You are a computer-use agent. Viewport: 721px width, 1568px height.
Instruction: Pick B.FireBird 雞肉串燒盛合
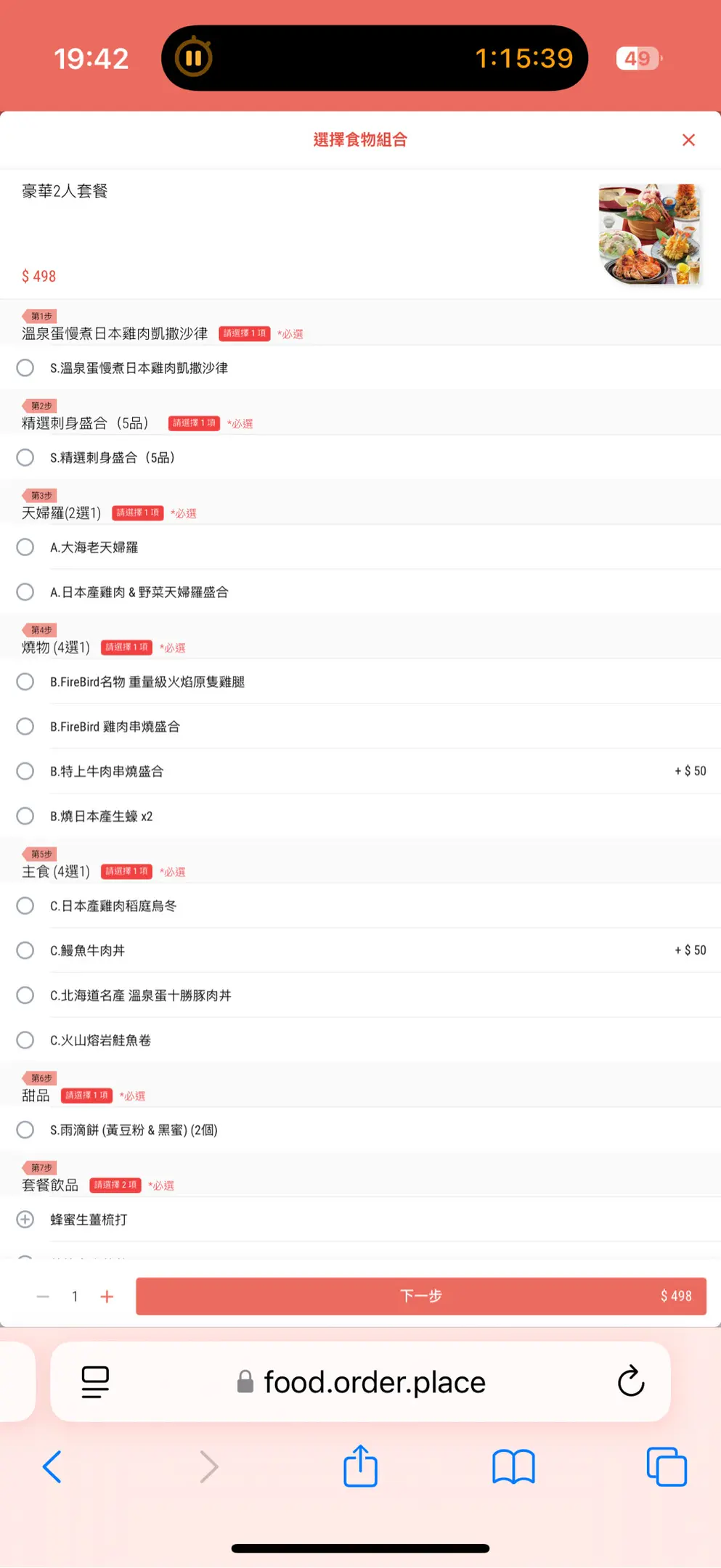tap(360, 727)
